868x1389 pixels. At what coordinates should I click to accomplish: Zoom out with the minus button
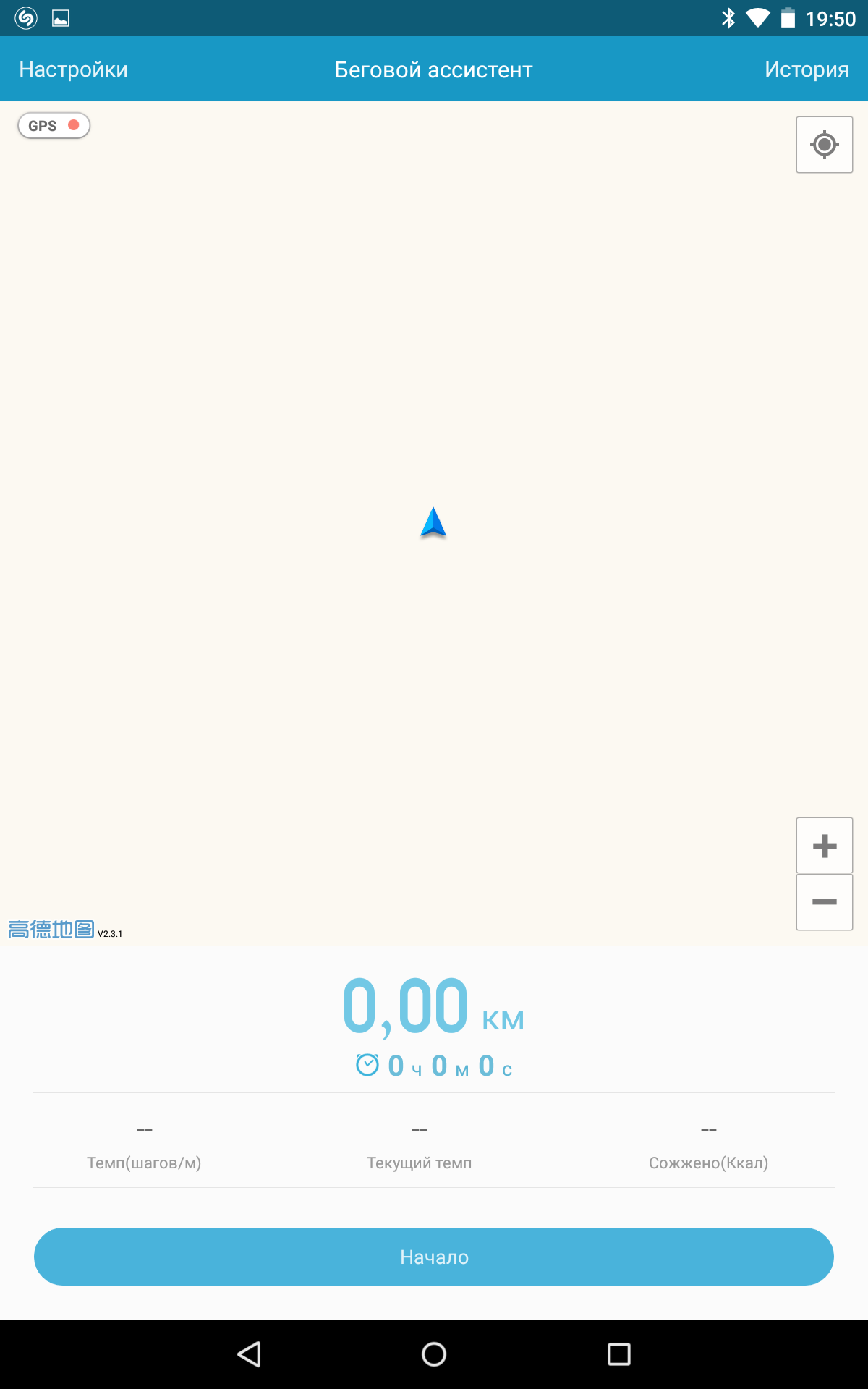click(x=825, y=902)
